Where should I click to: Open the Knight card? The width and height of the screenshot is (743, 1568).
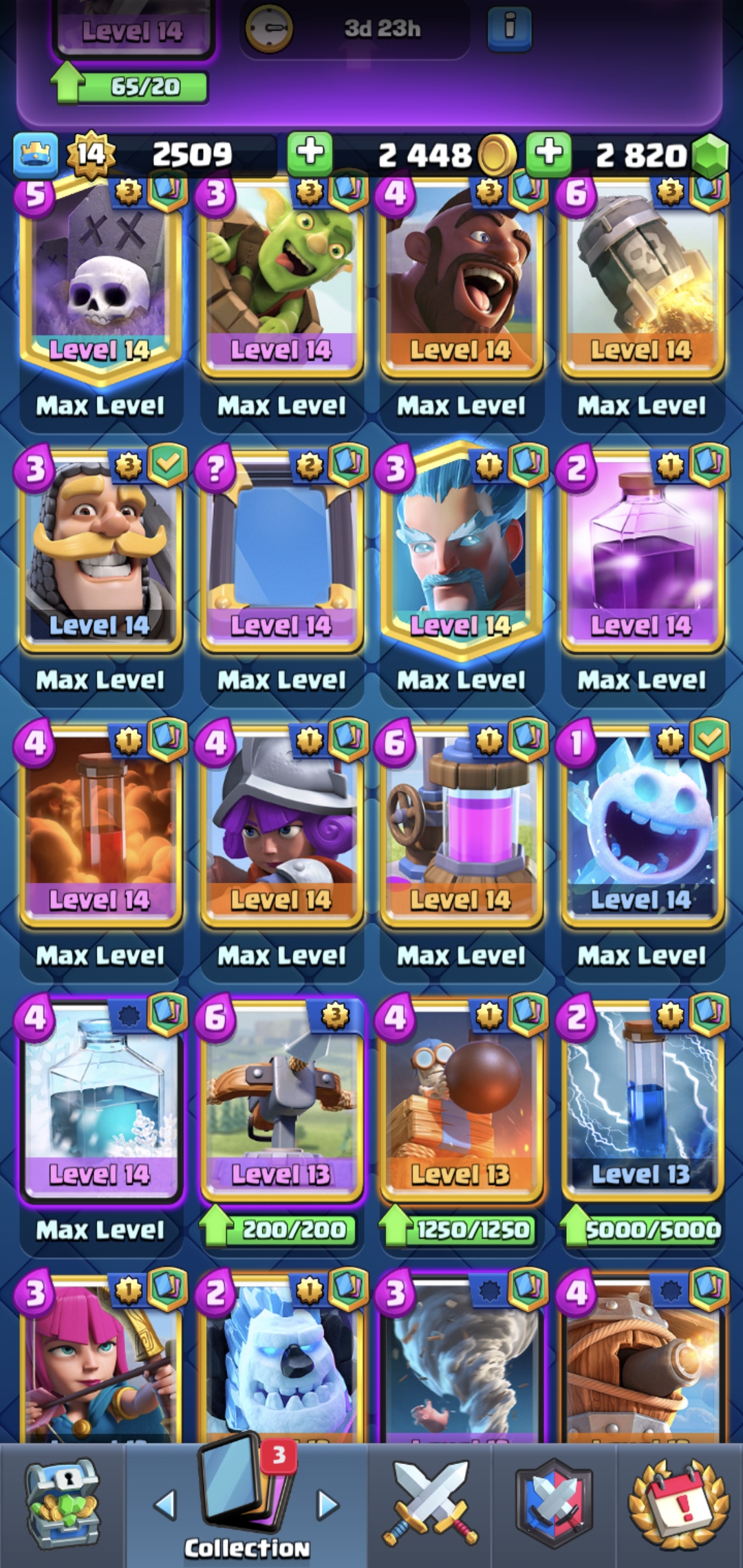point(100,550)
